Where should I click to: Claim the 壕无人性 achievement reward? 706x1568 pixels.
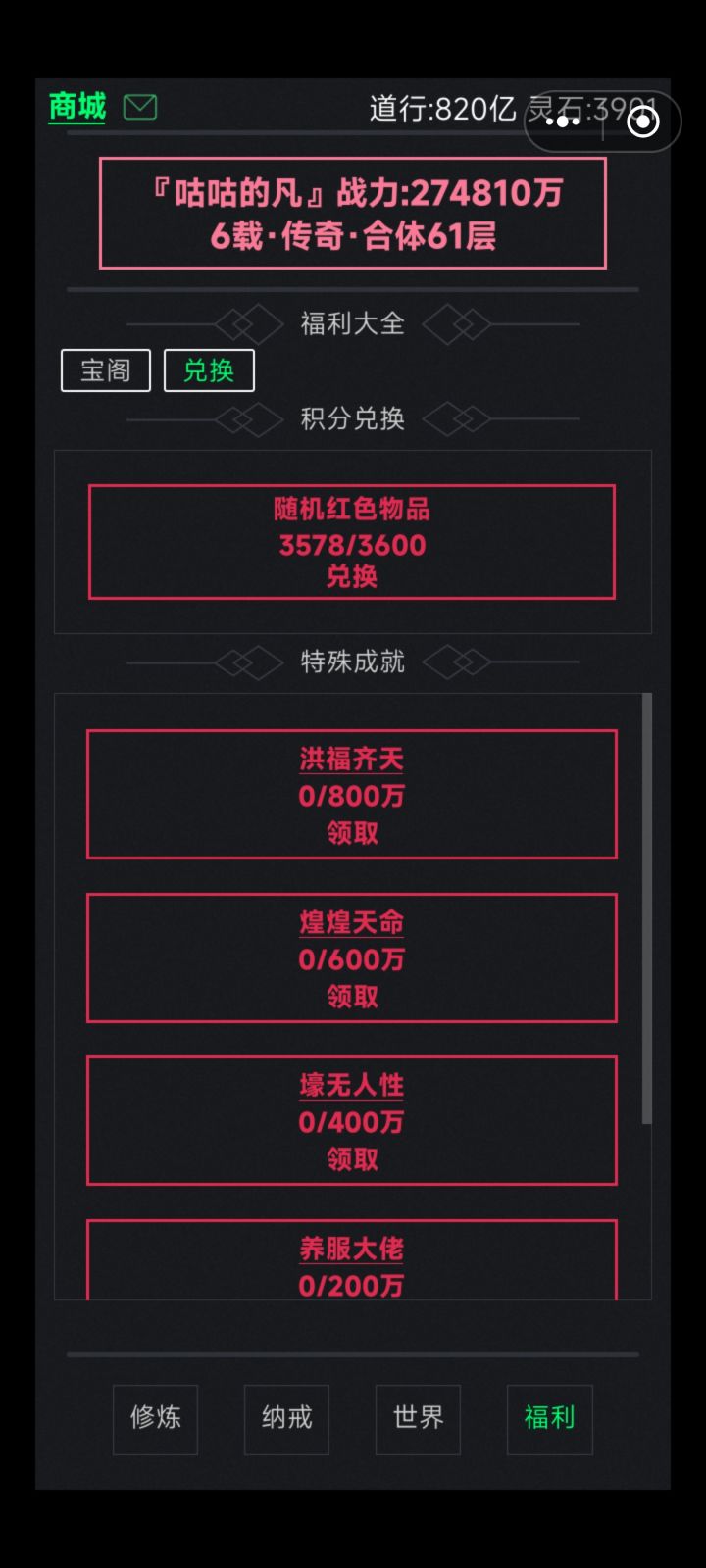(351, 1160)
